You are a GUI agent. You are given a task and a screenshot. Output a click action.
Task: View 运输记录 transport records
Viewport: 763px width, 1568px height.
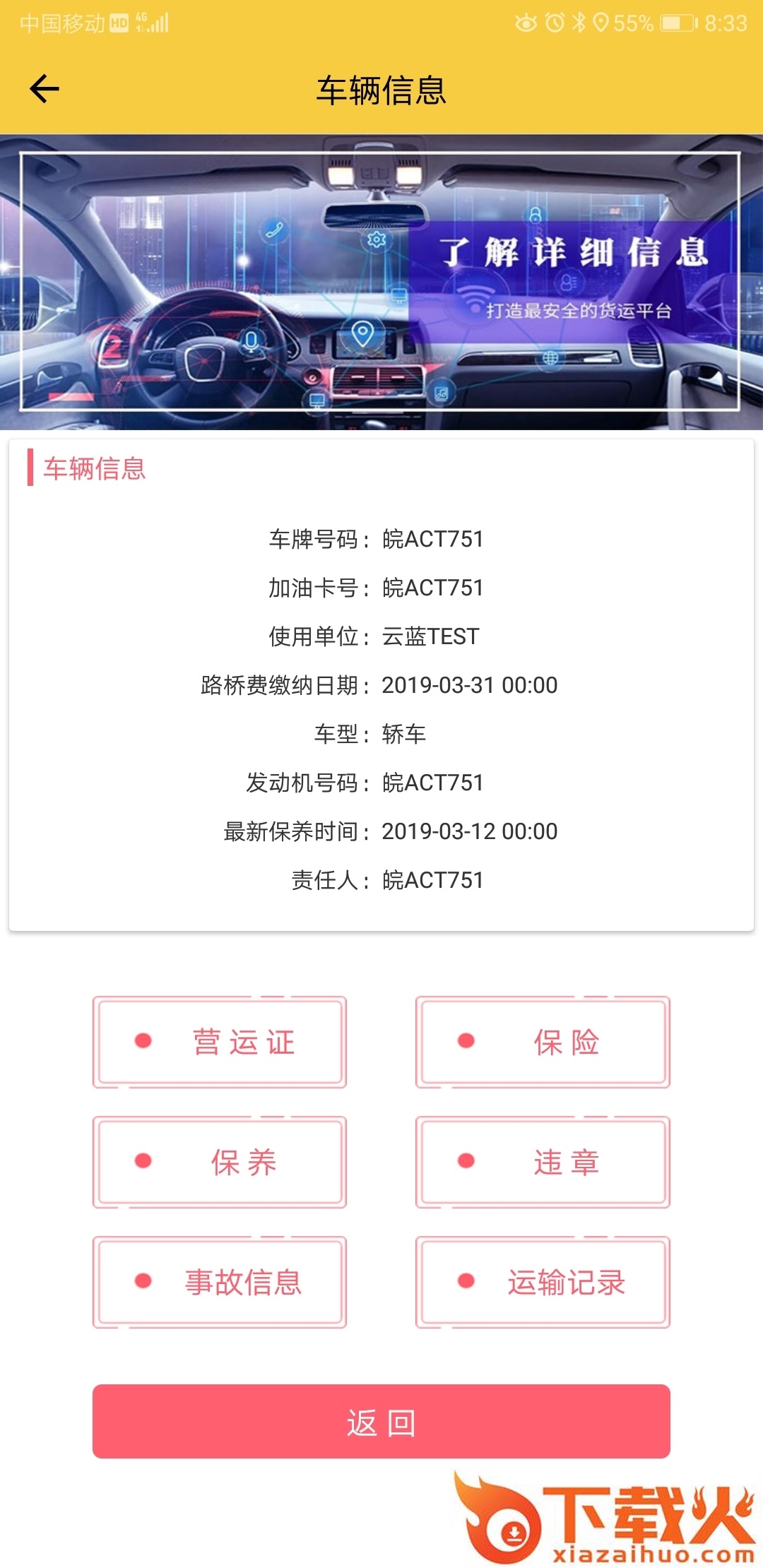click(x=543, y=1282)
